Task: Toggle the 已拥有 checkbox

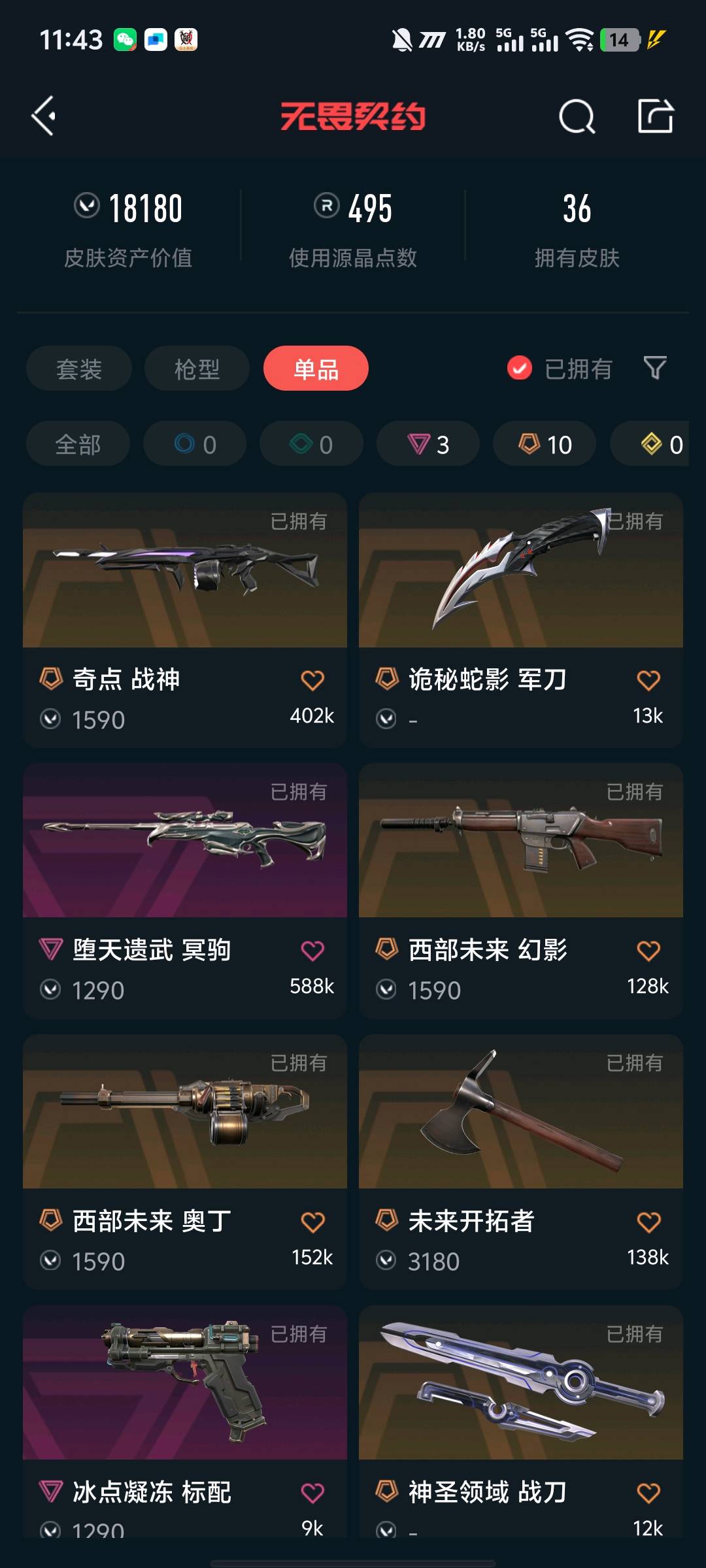Action: point(520,368)
